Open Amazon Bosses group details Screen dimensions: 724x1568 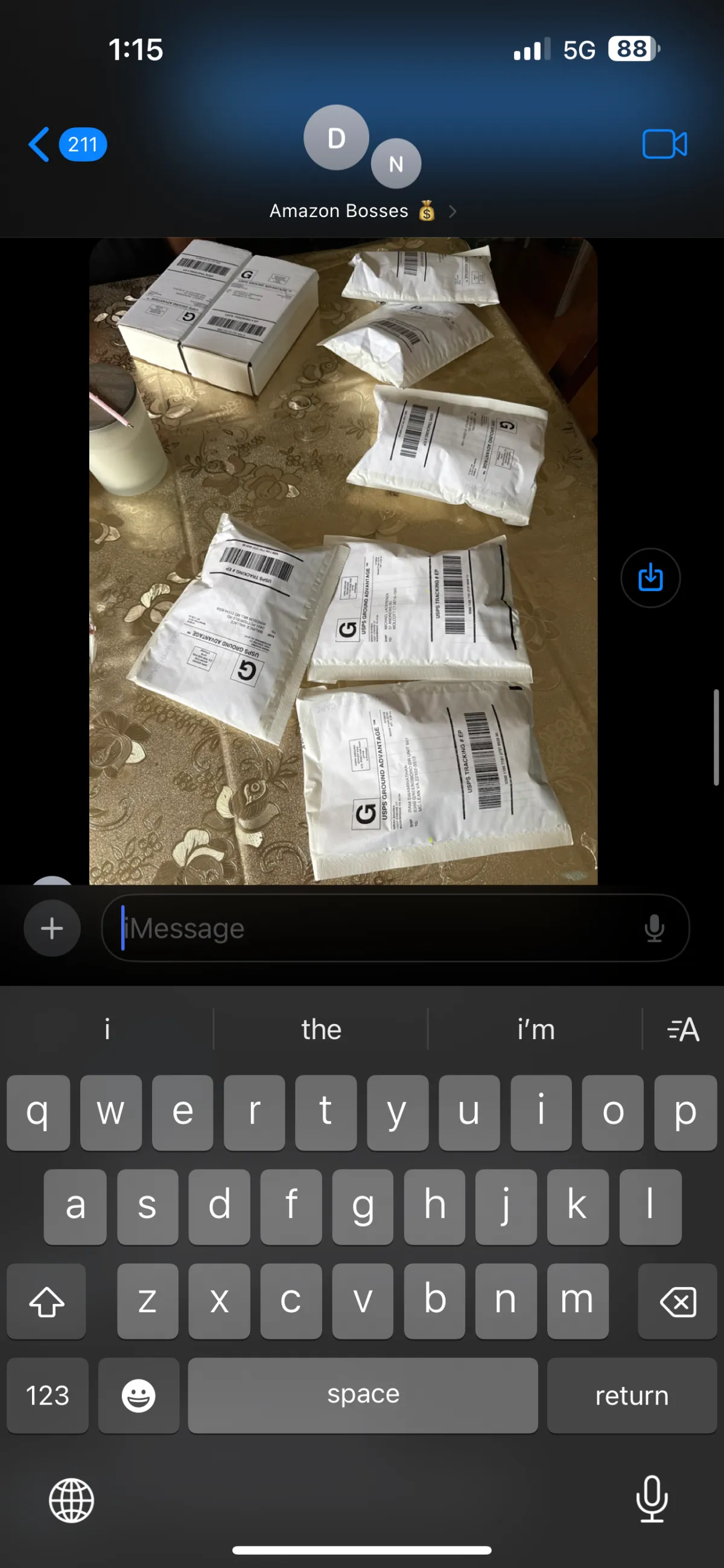[x=361, y=211]
